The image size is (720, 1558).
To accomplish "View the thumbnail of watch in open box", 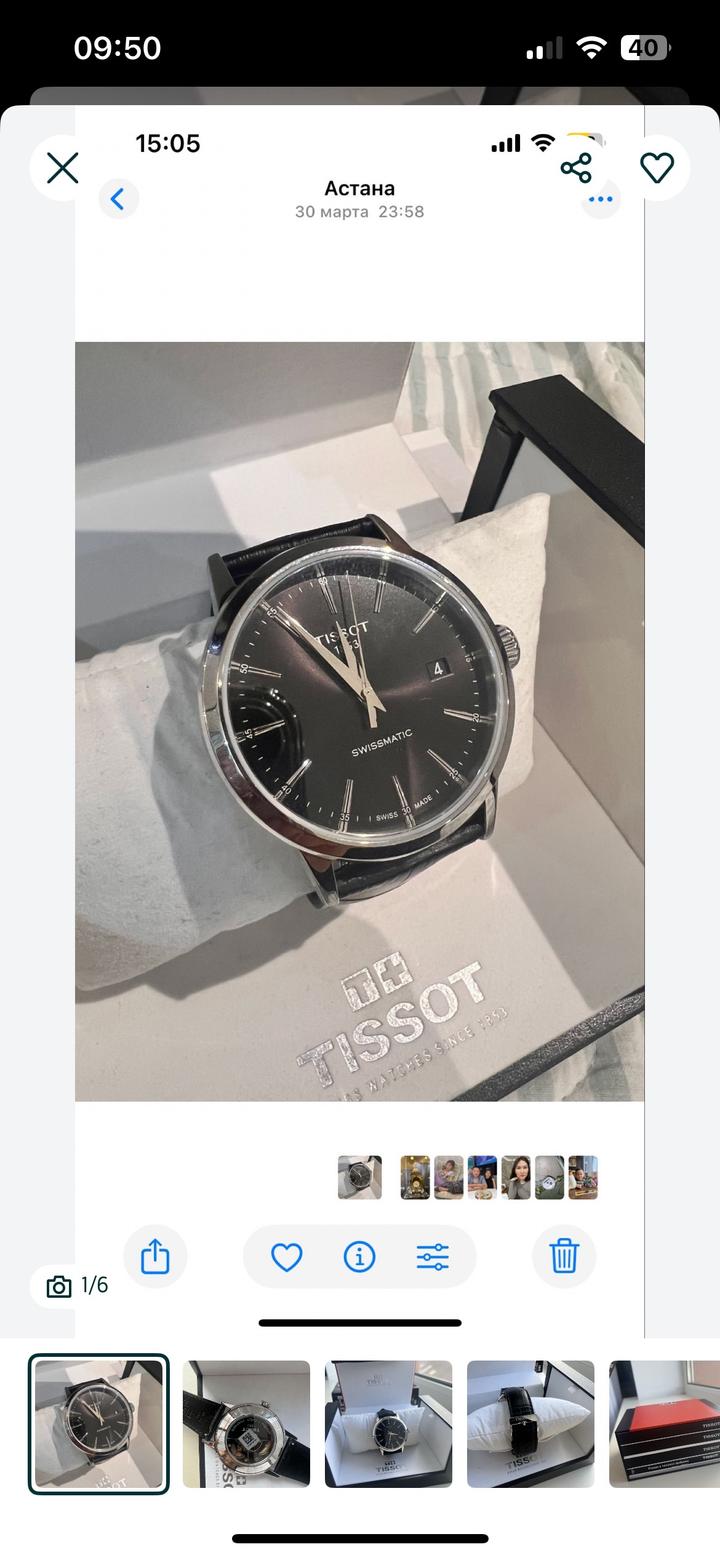I will [x=388, y=1423].
